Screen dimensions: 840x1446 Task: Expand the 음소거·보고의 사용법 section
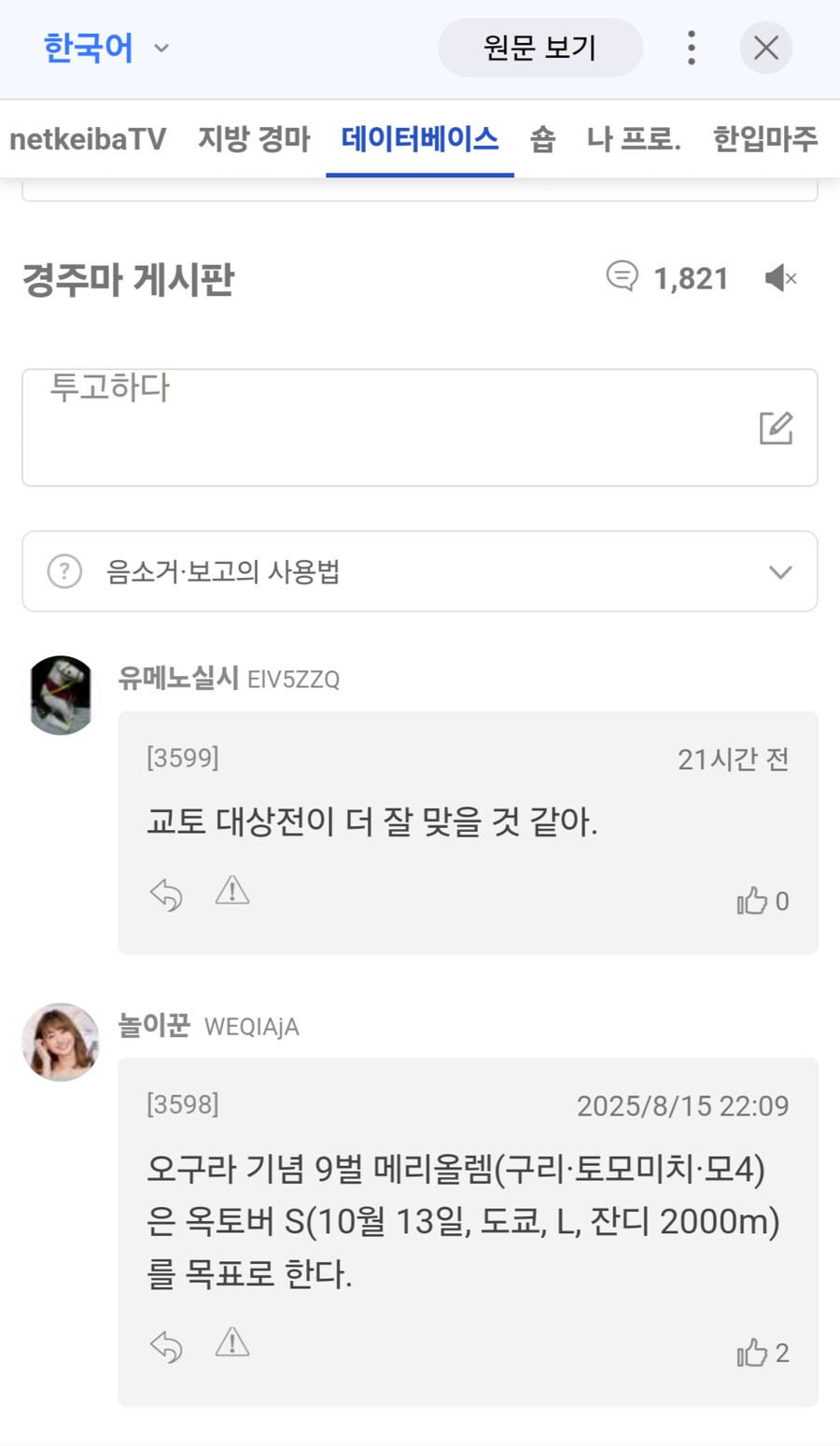click(781, 572)
